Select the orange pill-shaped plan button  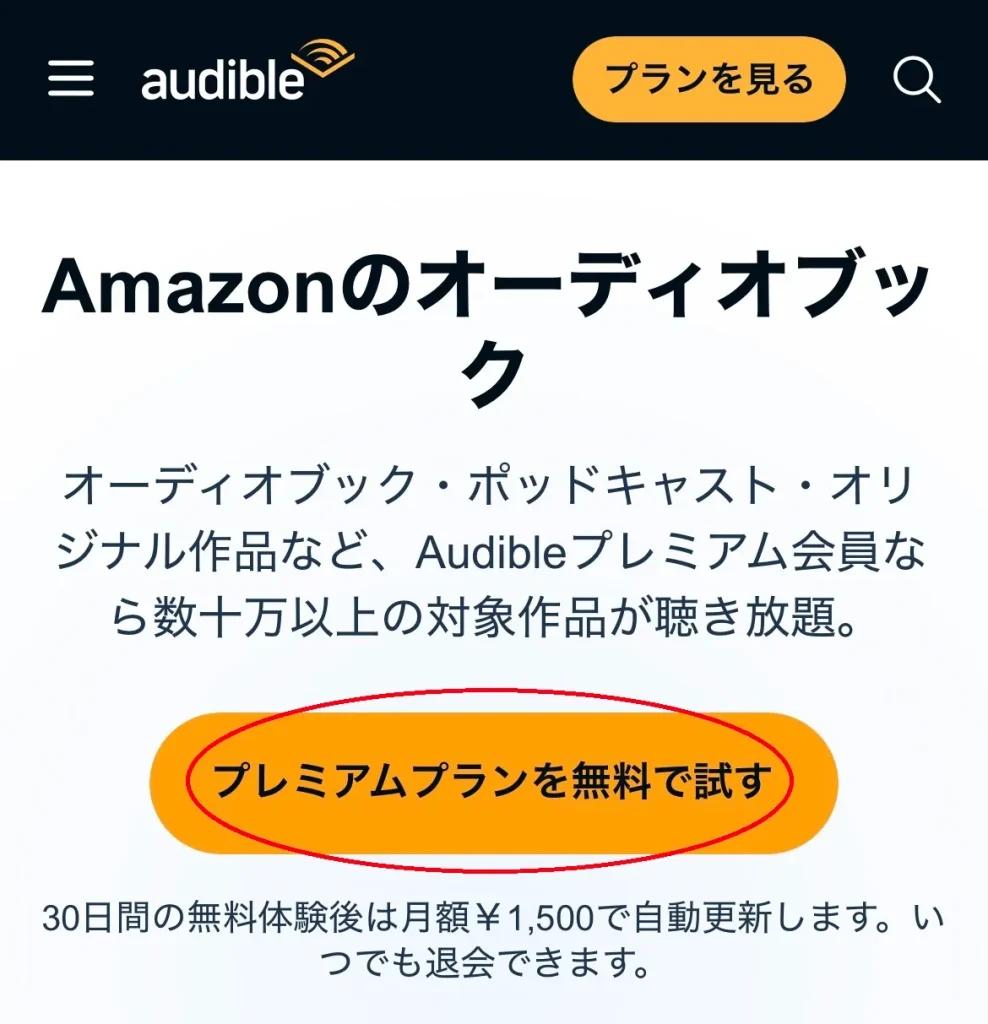pyautogui.click(x=494, y=783)
